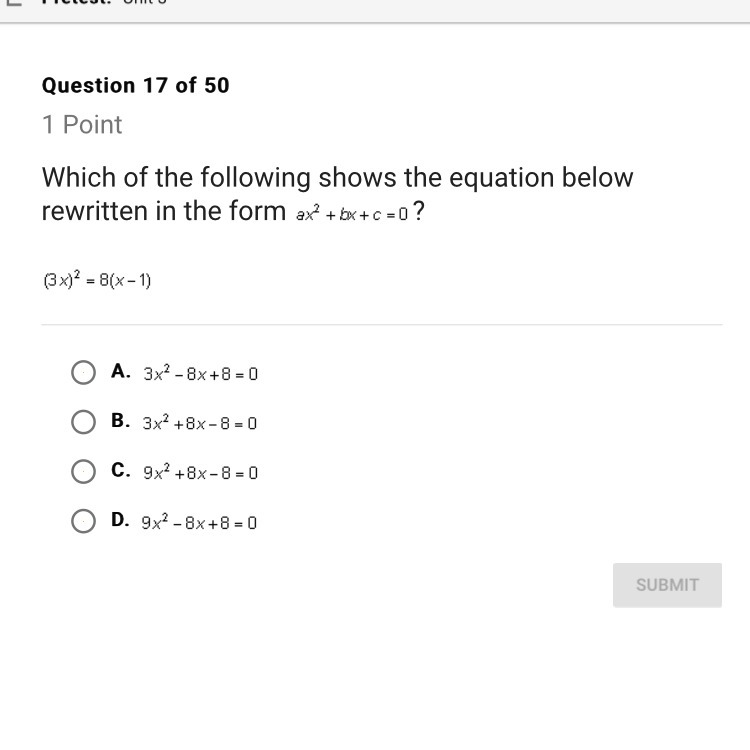The width and height of the screenshot is (750, 750).
Task: Tap the SUBMIT button
Action: click(667, 585)
